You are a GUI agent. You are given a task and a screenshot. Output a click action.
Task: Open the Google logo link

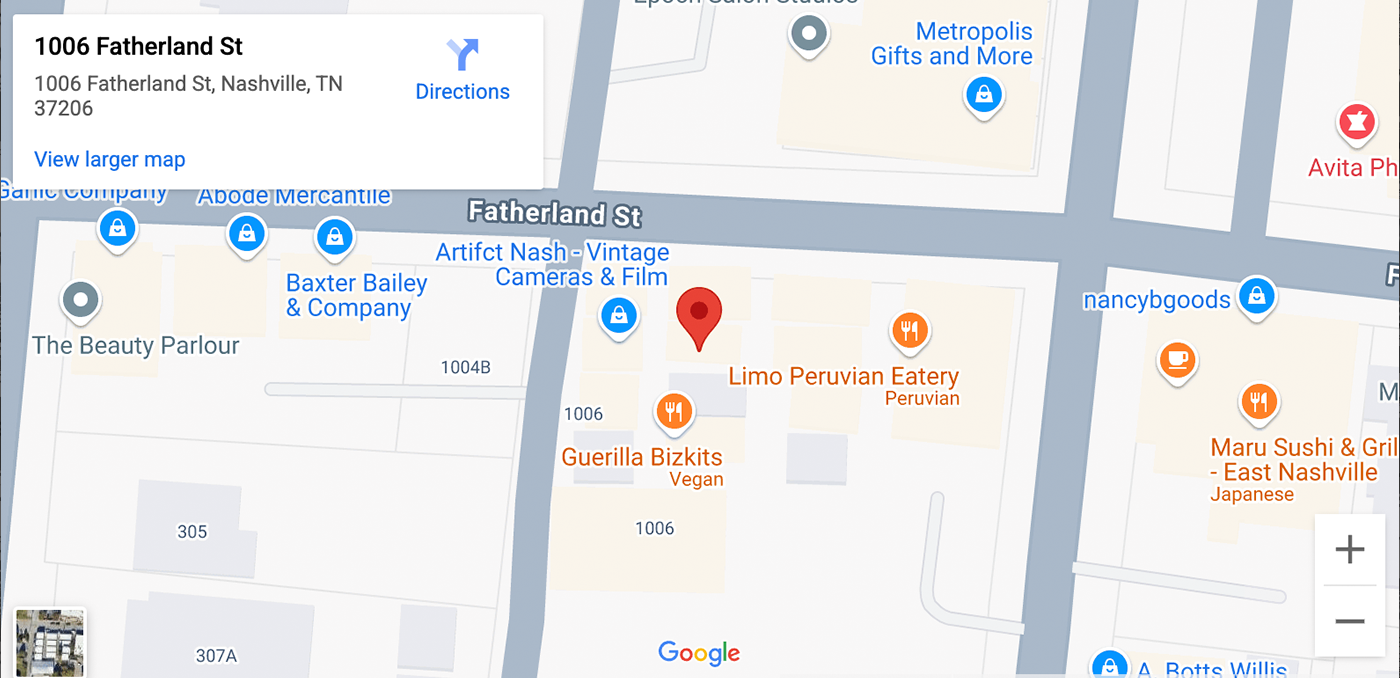pos(699,653)
